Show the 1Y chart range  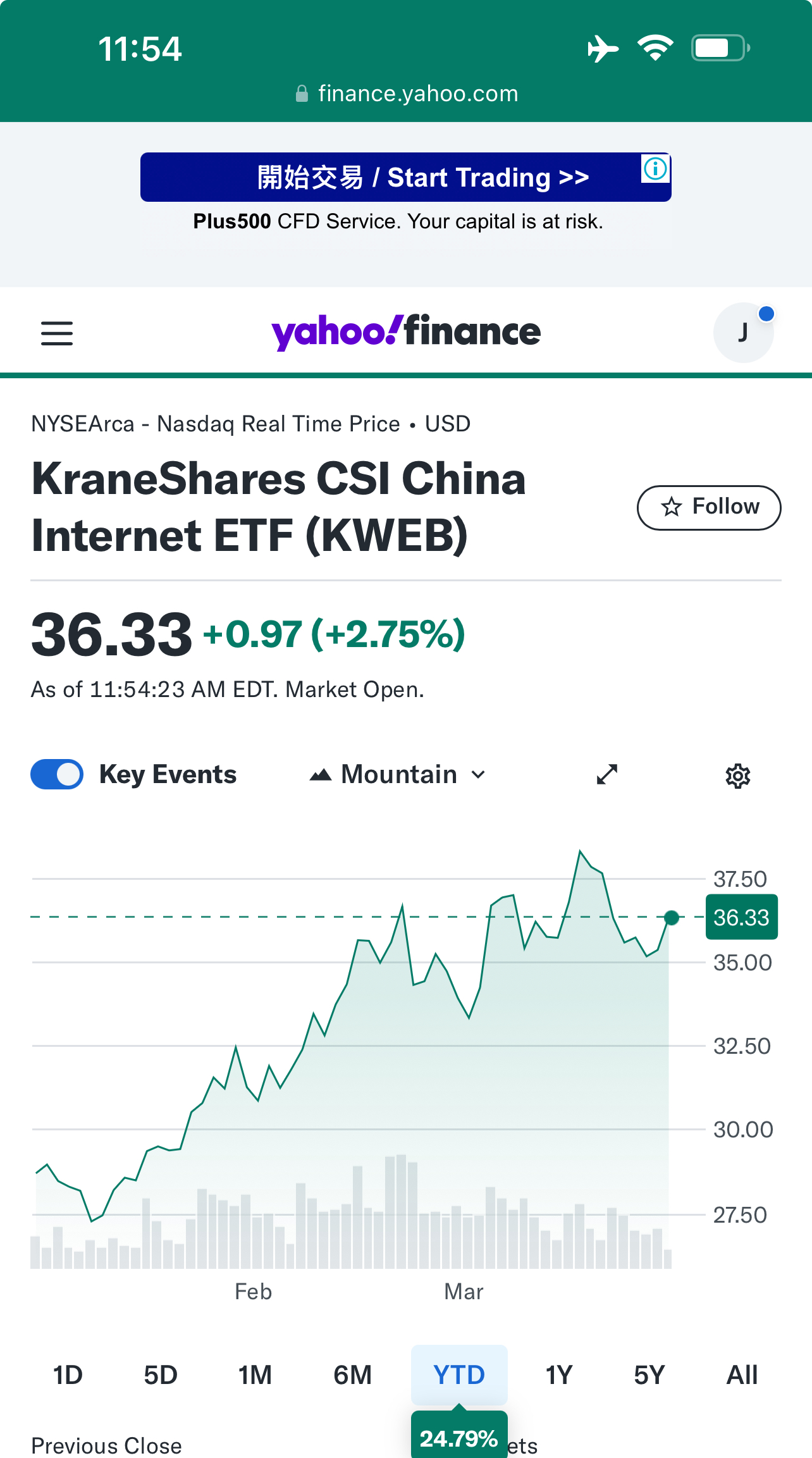(559, 1375)
